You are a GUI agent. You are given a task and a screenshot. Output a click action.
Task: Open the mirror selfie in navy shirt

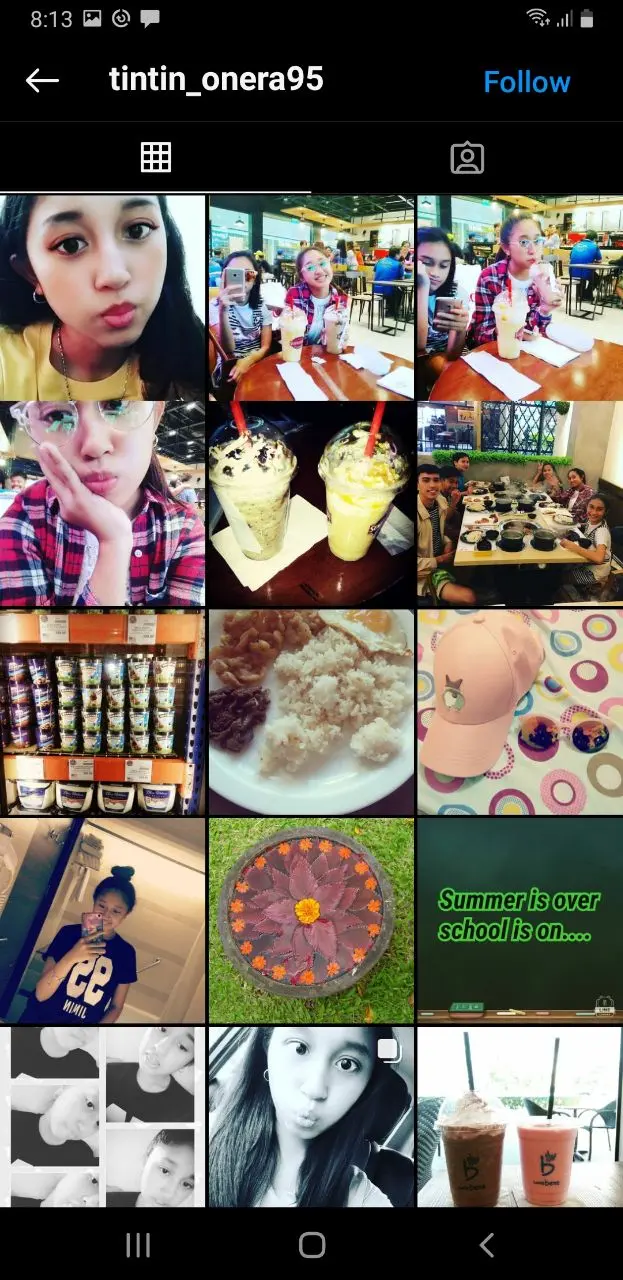coord(102,920)
